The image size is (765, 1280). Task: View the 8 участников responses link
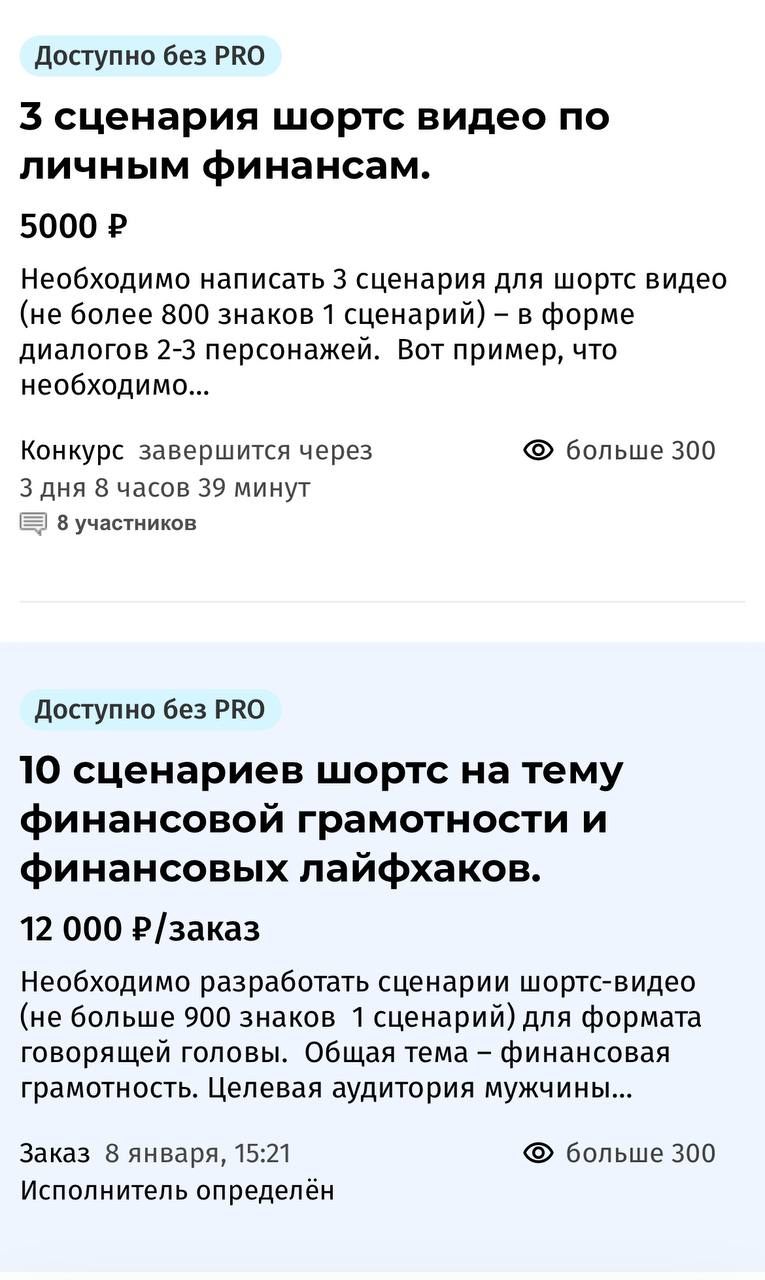126,523
